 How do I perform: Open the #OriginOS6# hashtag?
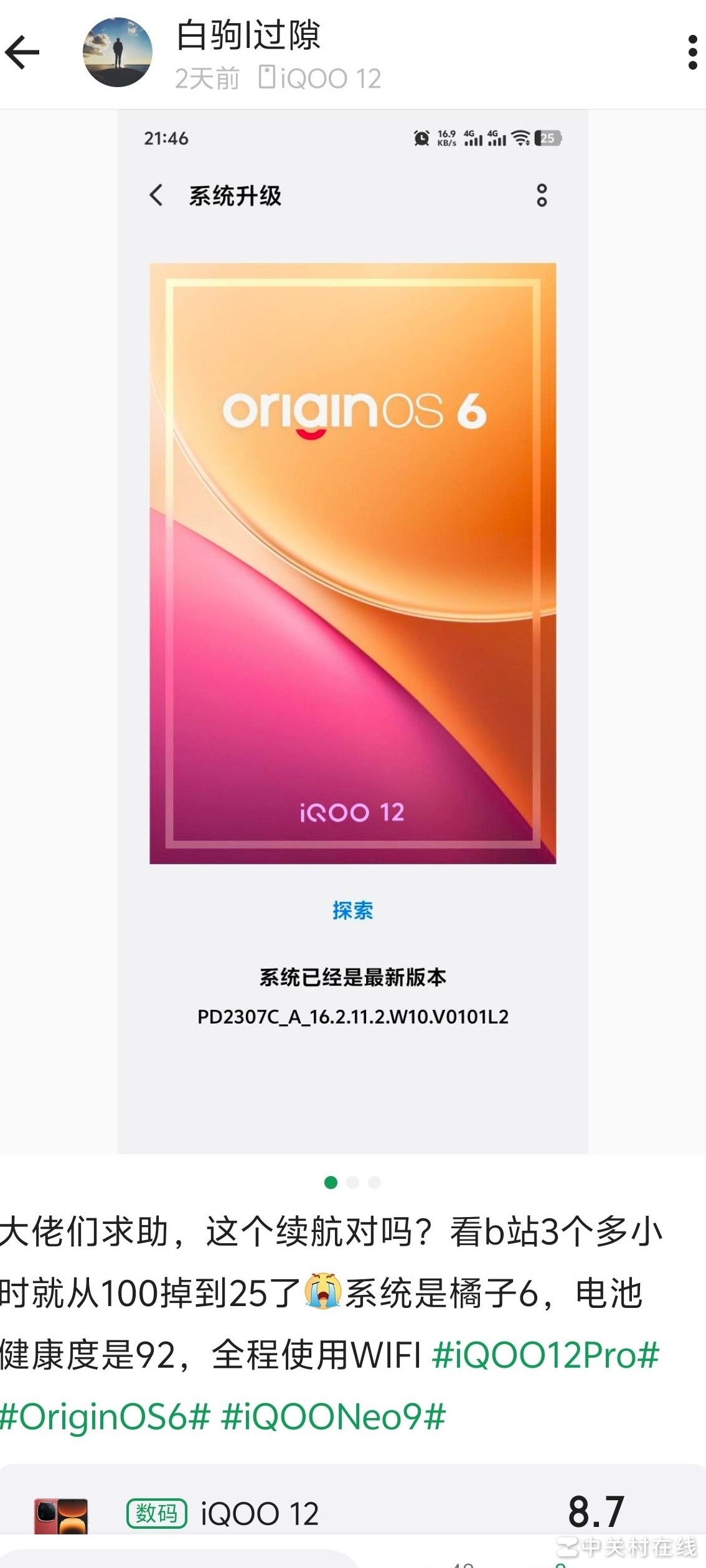tap(105, 1417)
